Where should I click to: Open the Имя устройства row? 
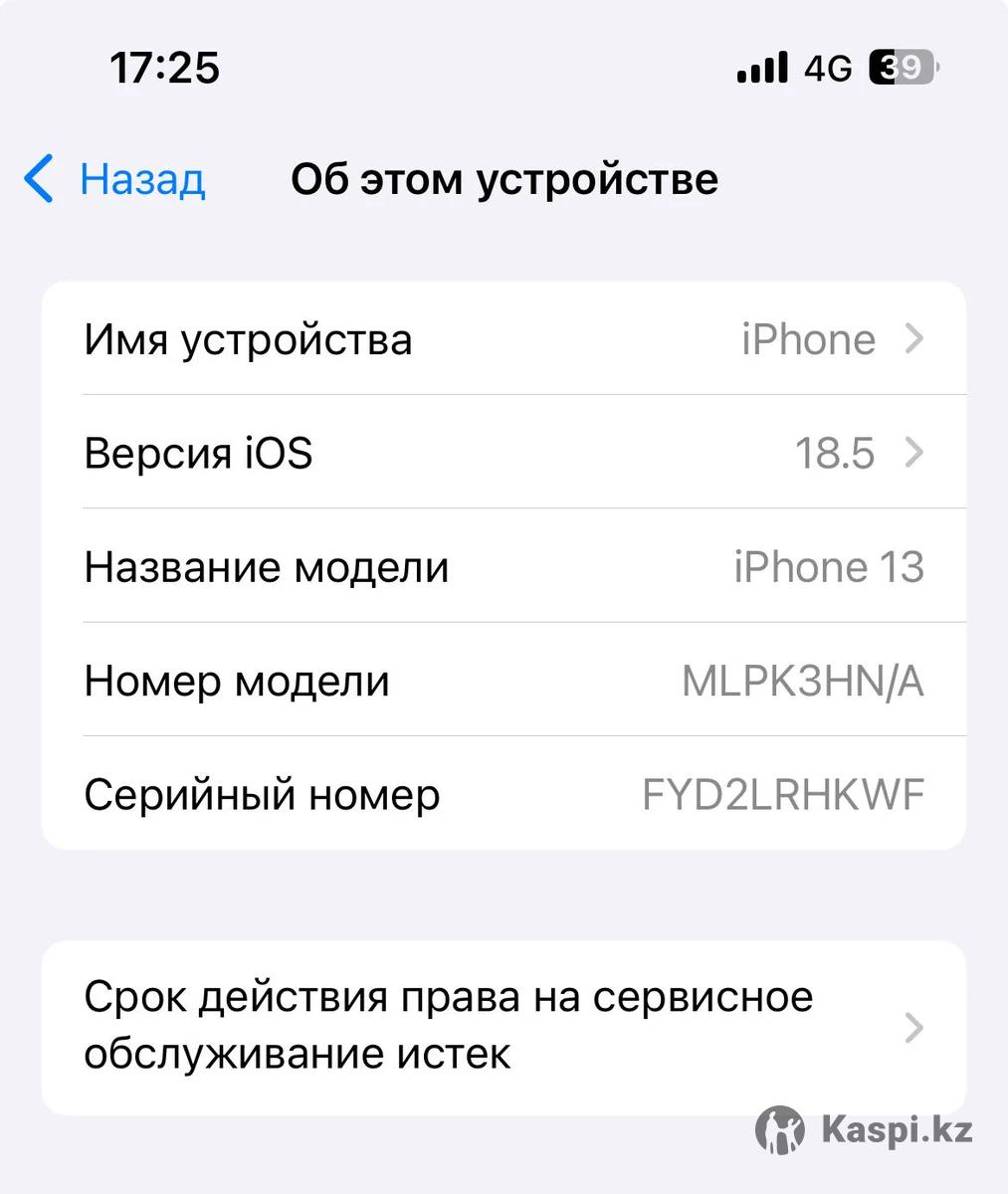pos(504,339)
